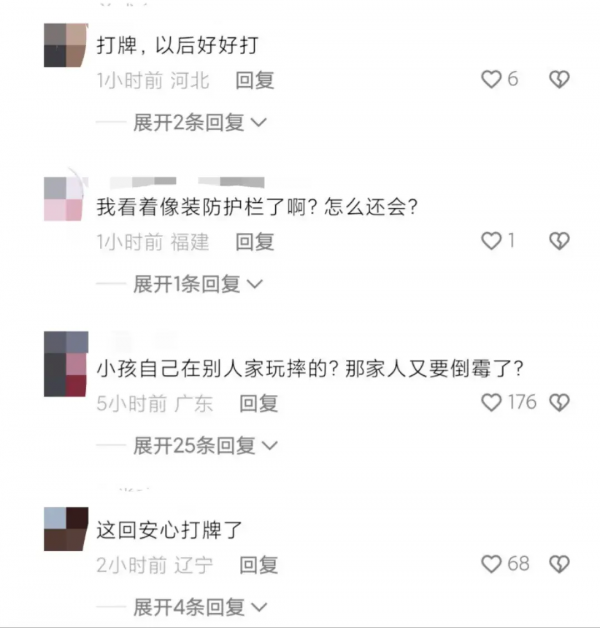Image resolution: width=600 pixels, height=628 pixels.
Task: Open the avatar of the 河北 commenter
Action: [66, 46]
